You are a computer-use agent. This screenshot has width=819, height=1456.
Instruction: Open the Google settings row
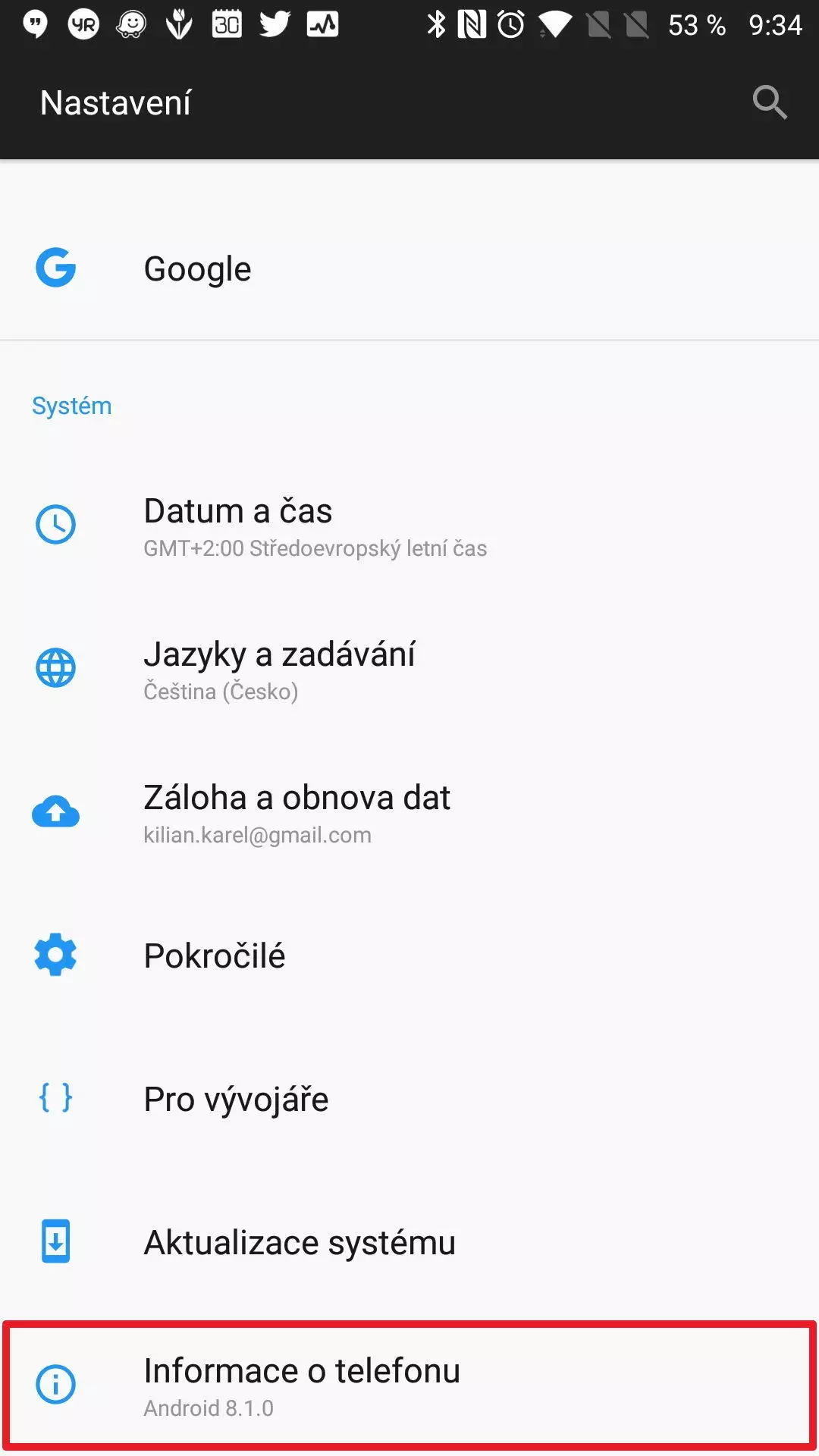pyautogui.click(x=409, y=268)
